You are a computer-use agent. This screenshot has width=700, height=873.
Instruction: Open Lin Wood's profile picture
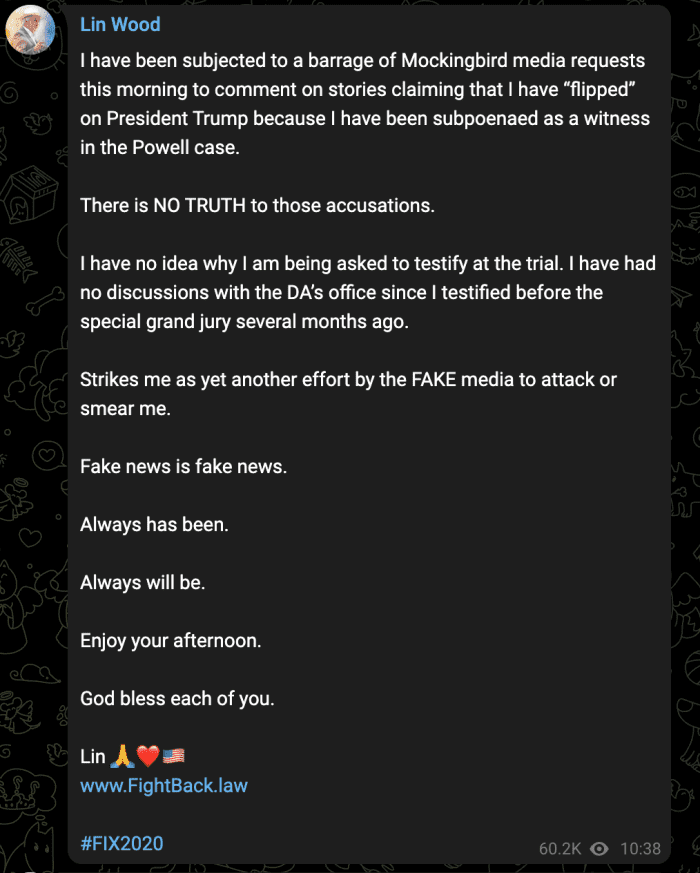(31, 31)
